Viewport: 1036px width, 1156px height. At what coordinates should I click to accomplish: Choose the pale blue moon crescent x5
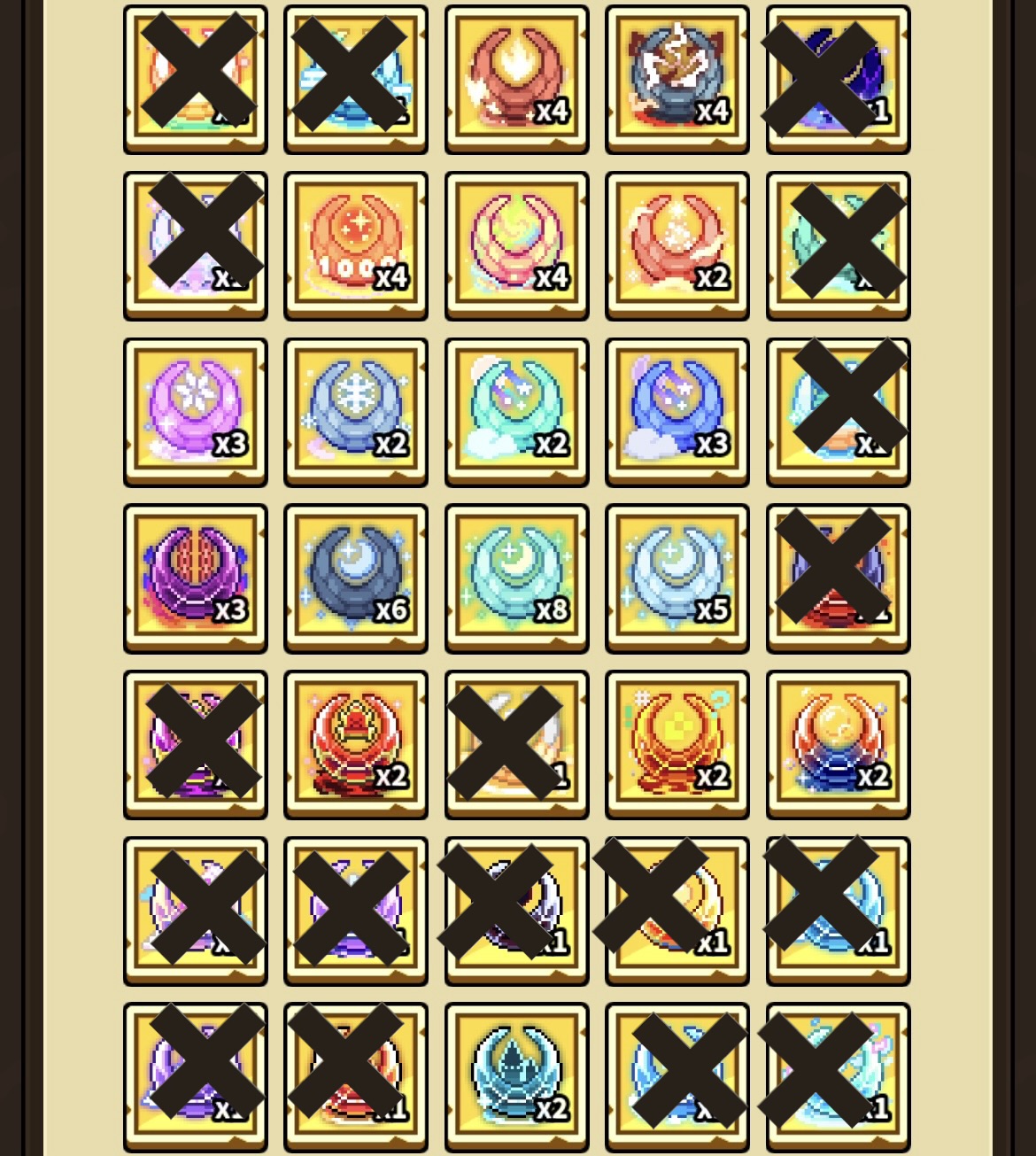[676, 578]
